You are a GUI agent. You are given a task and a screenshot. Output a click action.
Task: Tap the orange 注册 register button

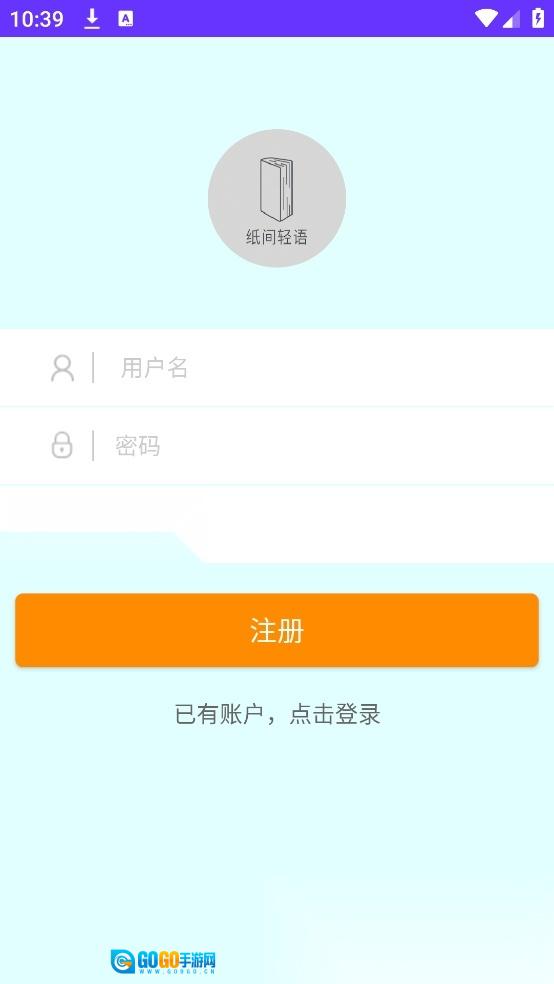coord(277,630)
